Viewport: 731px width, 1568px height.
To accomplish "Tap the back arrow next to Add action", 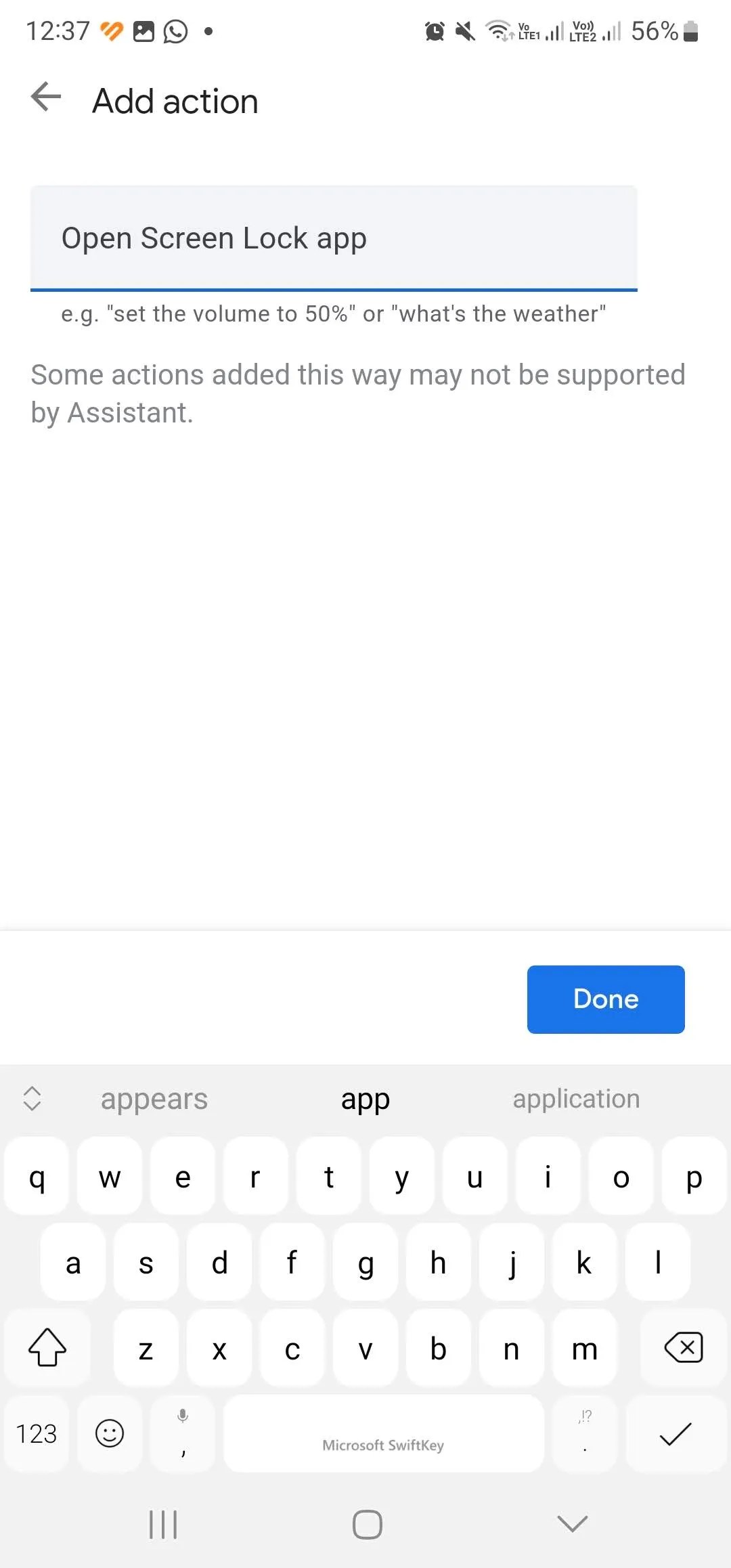I will 45,97.
